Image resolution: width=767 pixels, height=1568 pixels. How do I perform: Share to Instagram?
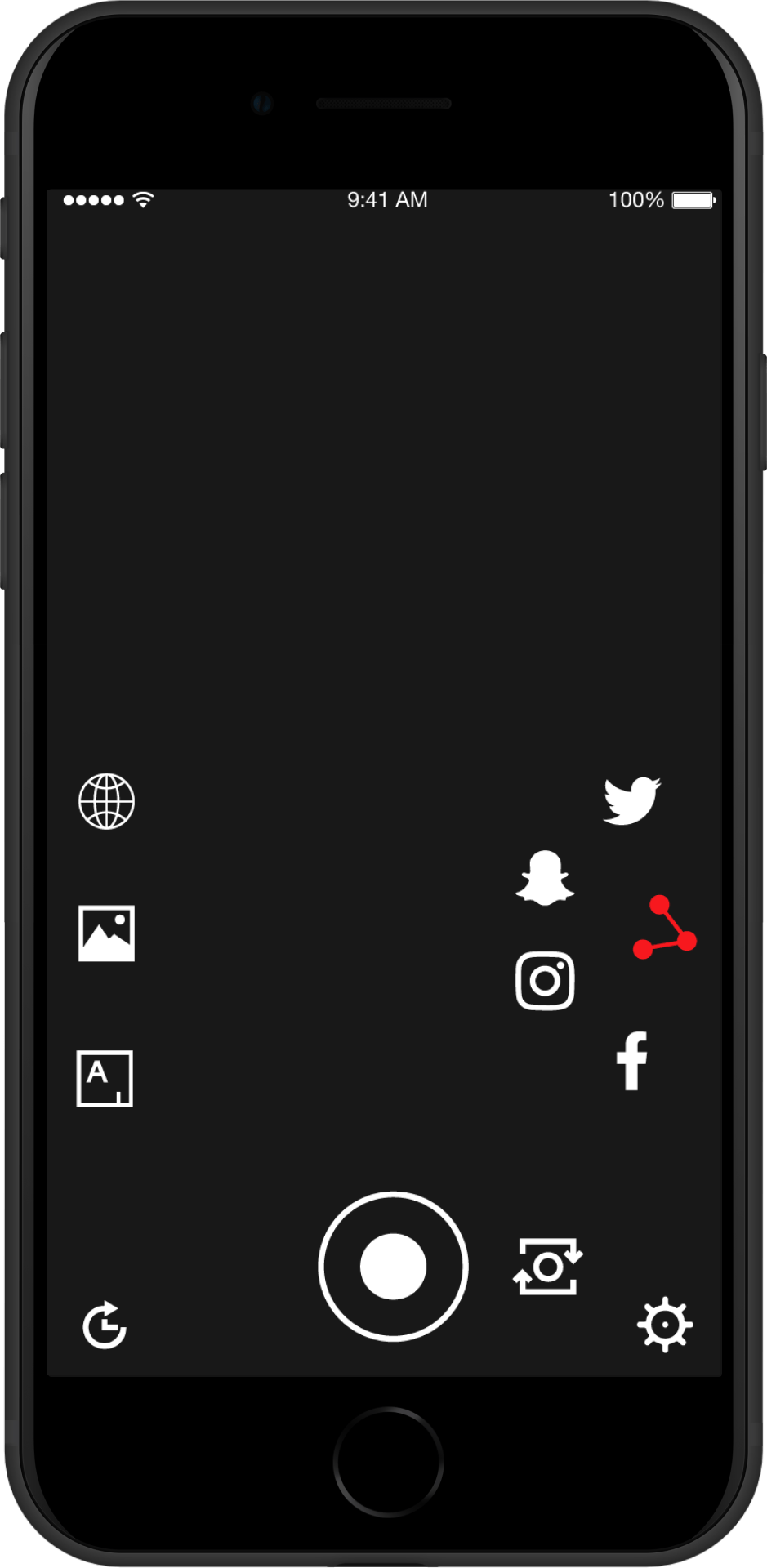tap(545, 980)
